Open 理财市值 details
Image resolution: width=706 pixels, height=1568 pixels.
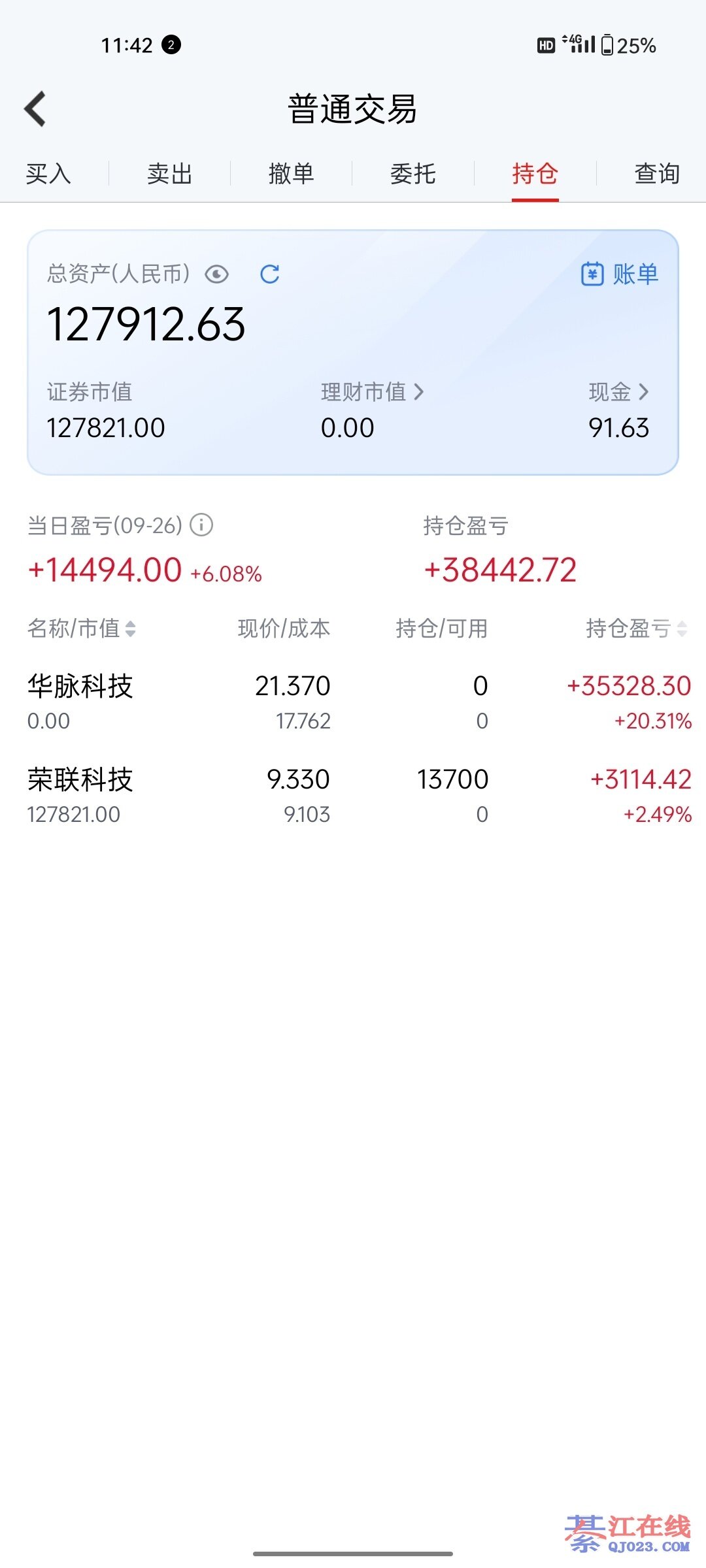tap(373, 392)
